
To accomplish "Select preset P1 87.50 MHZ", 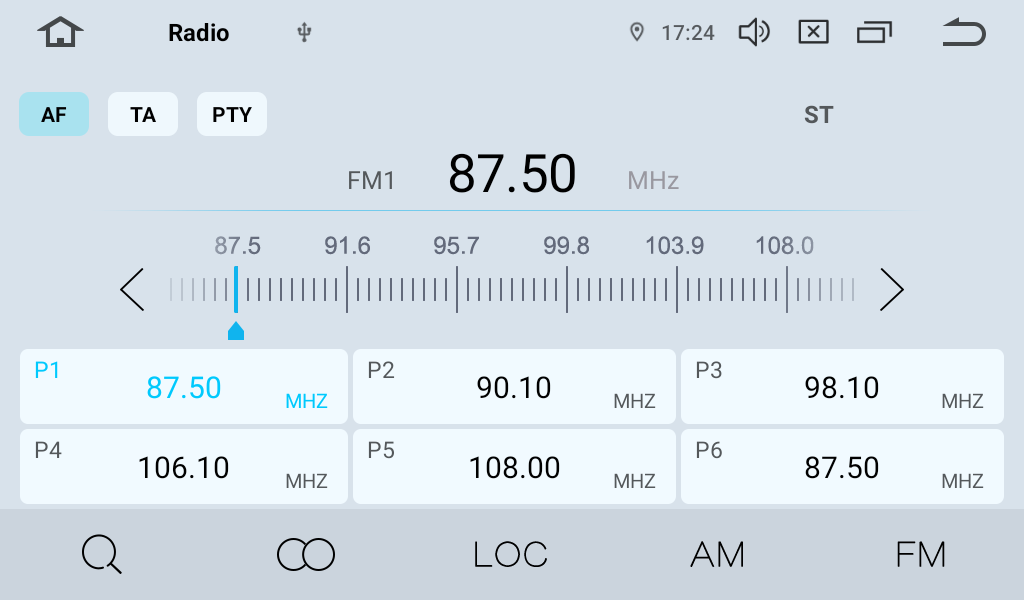I will pyautogui.click(x=184, y=387).
